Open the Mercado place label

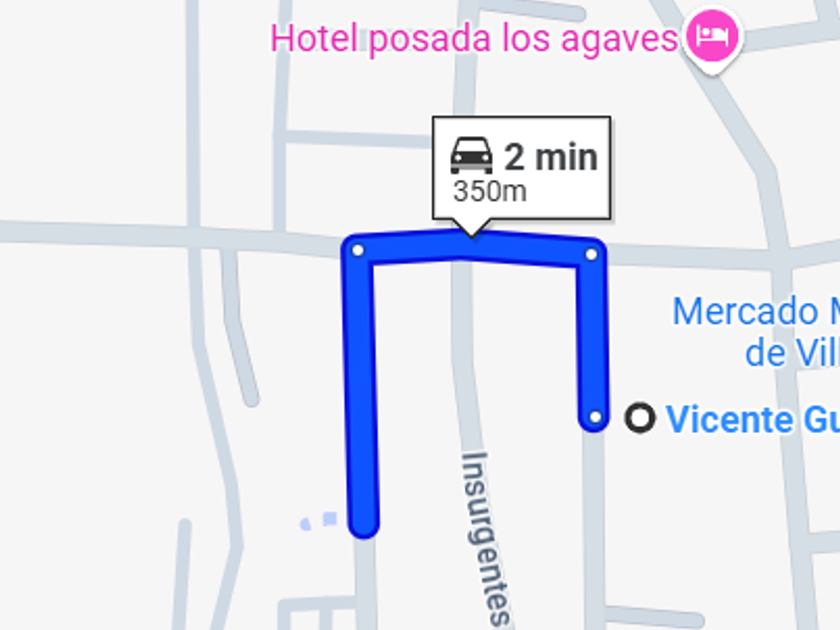pyautogui.click(x=757, y=331)
